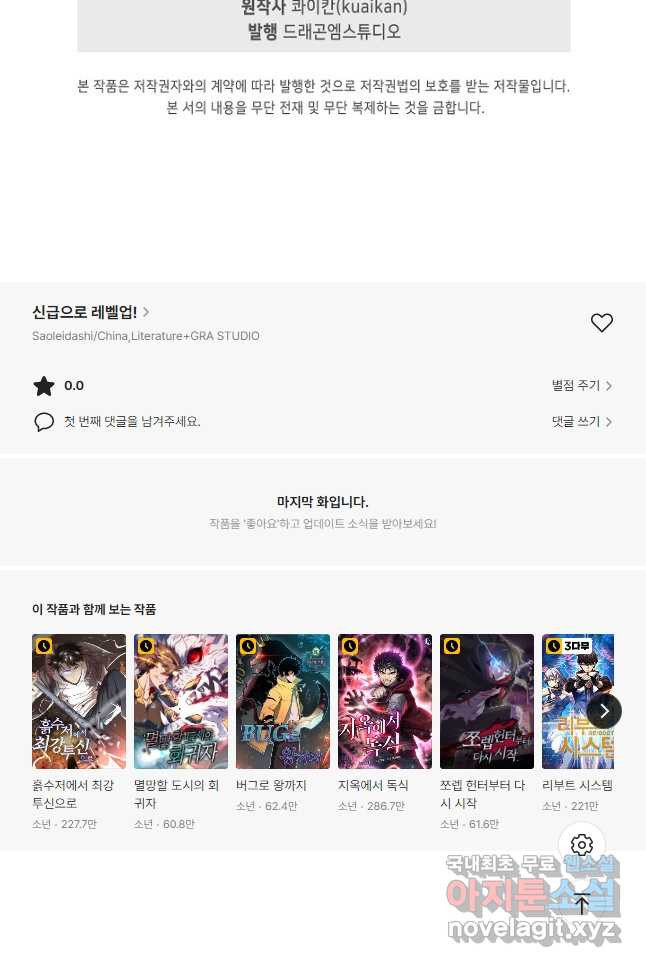Open 흙수저에서 최강 투신으로 webtoon
Screen dimensions: 646x967
pos(79,701)
